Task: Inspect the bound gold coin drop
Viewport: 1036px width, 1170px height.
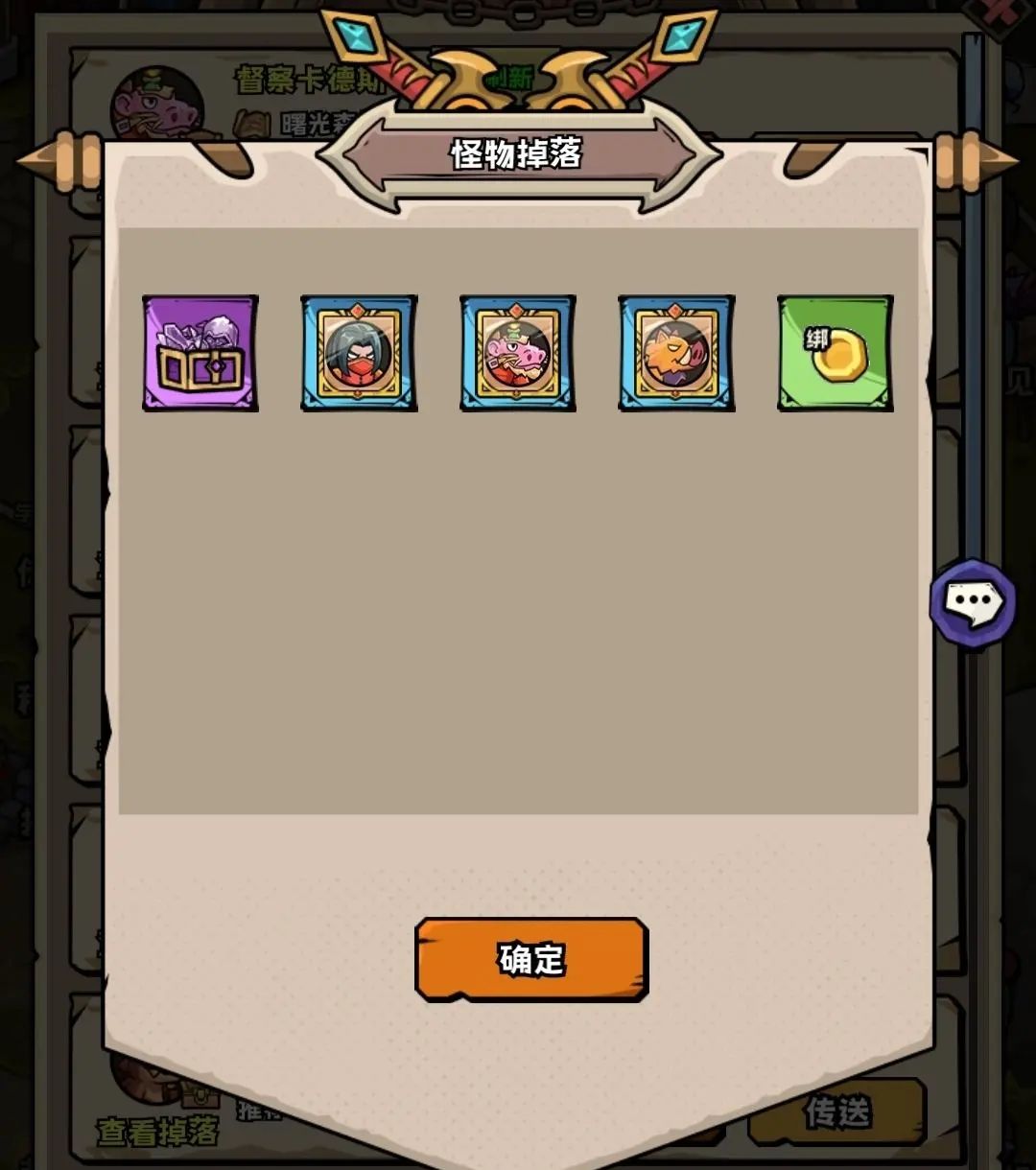Action: [x=836, y=353]
